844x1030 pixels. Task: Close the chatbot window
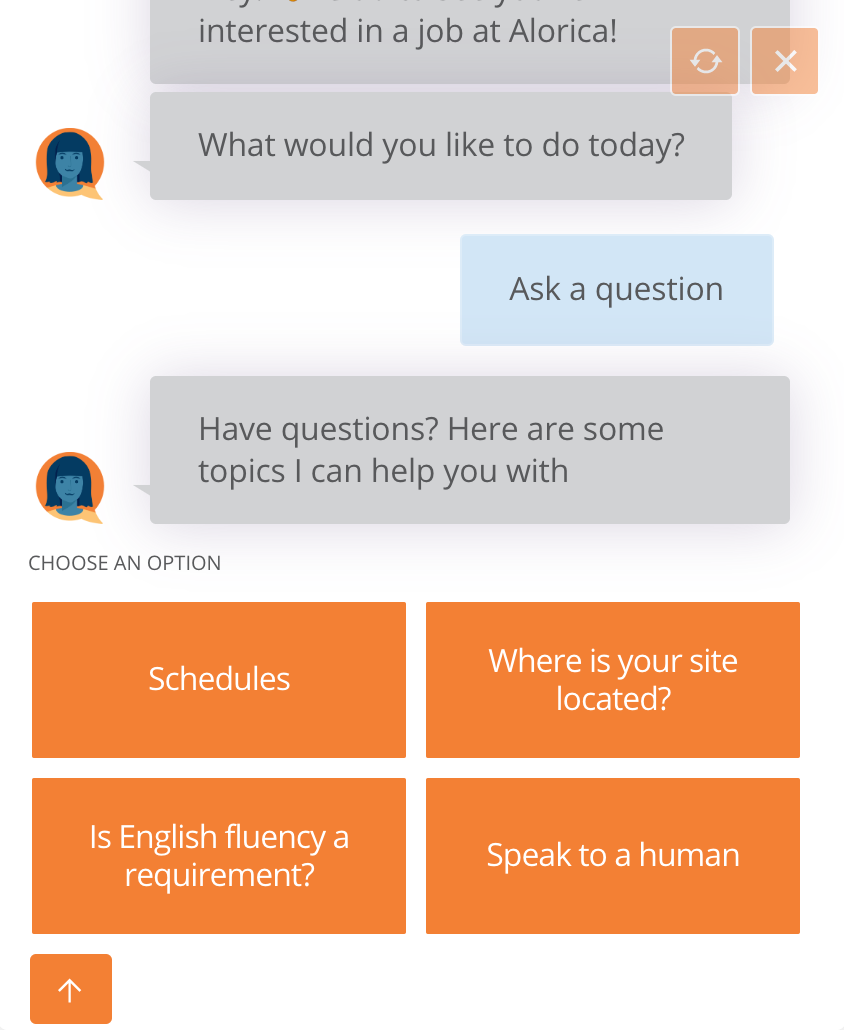tap(785, 61)
